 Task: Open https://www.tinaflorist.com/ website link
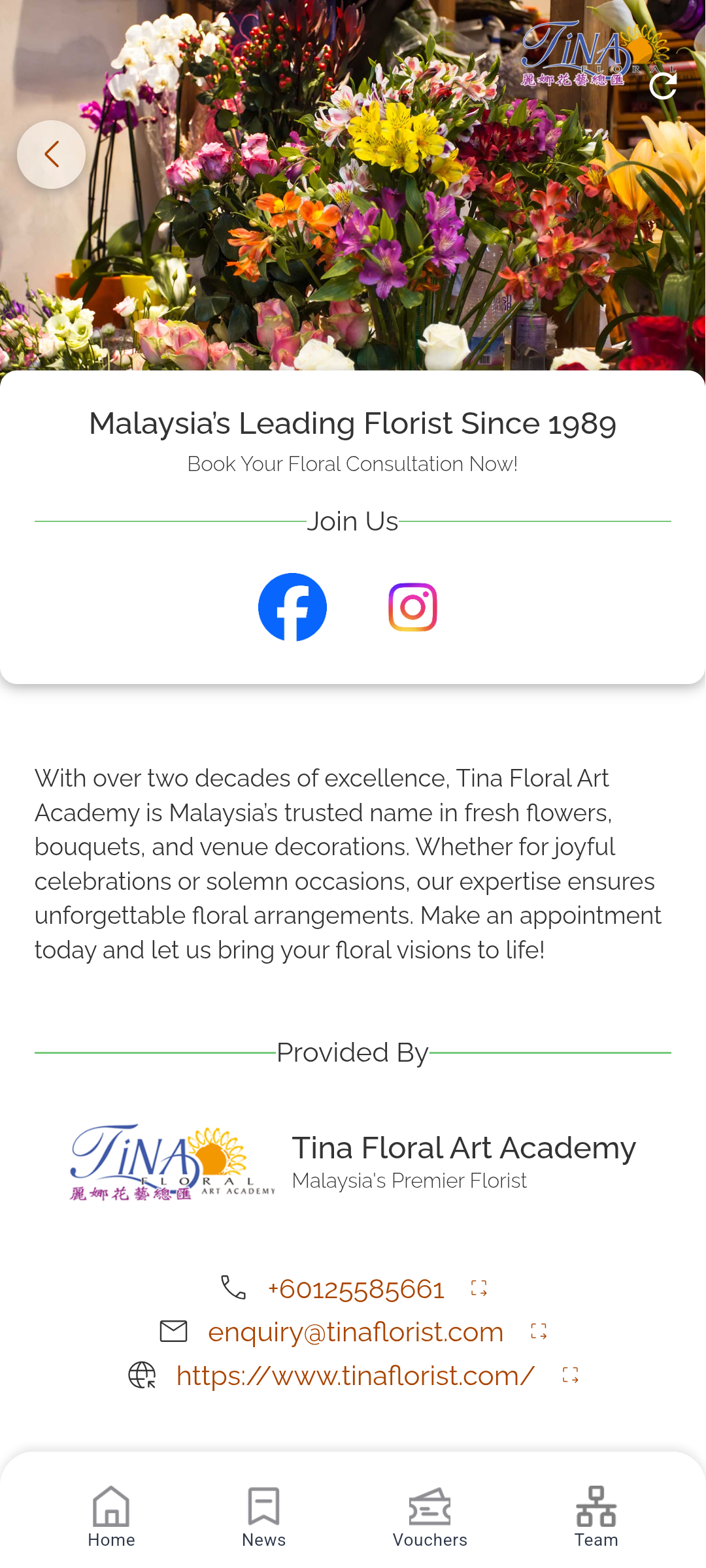tap(356, 1375)
